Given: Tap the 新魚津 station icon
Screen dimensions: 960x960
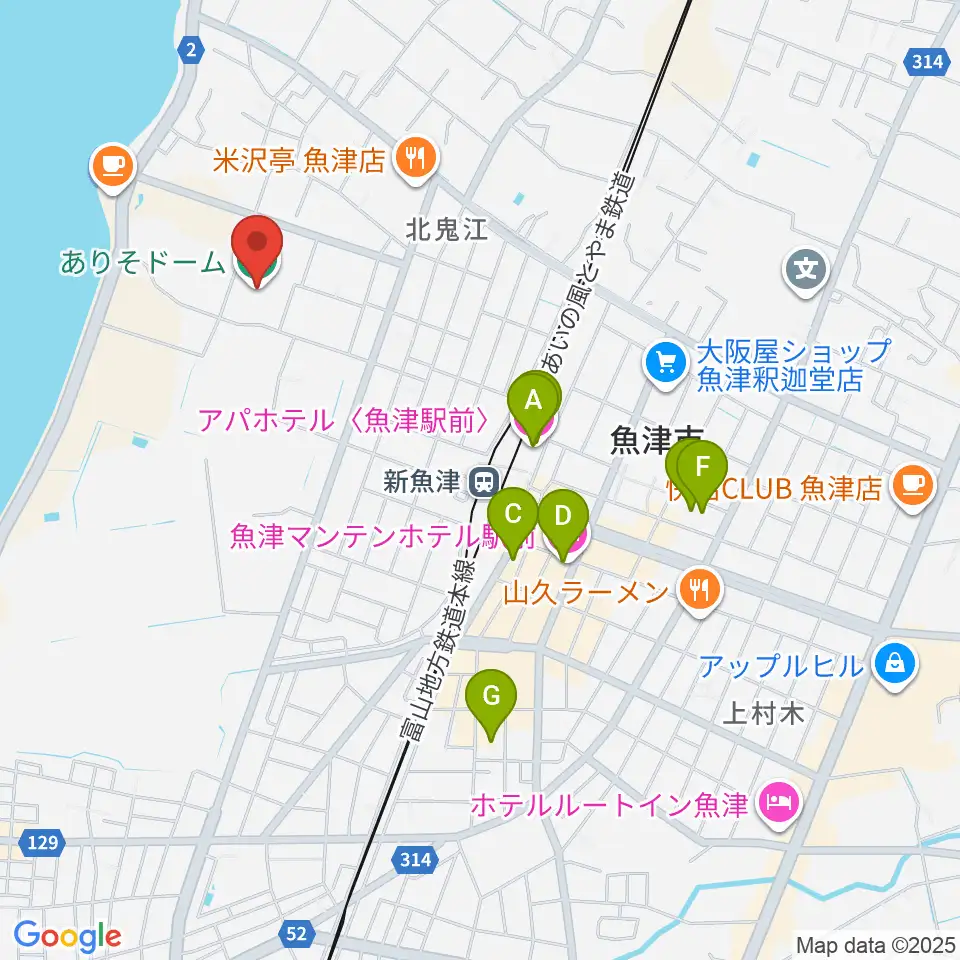Looking at the screenshot, I should (x=485, y=481).
